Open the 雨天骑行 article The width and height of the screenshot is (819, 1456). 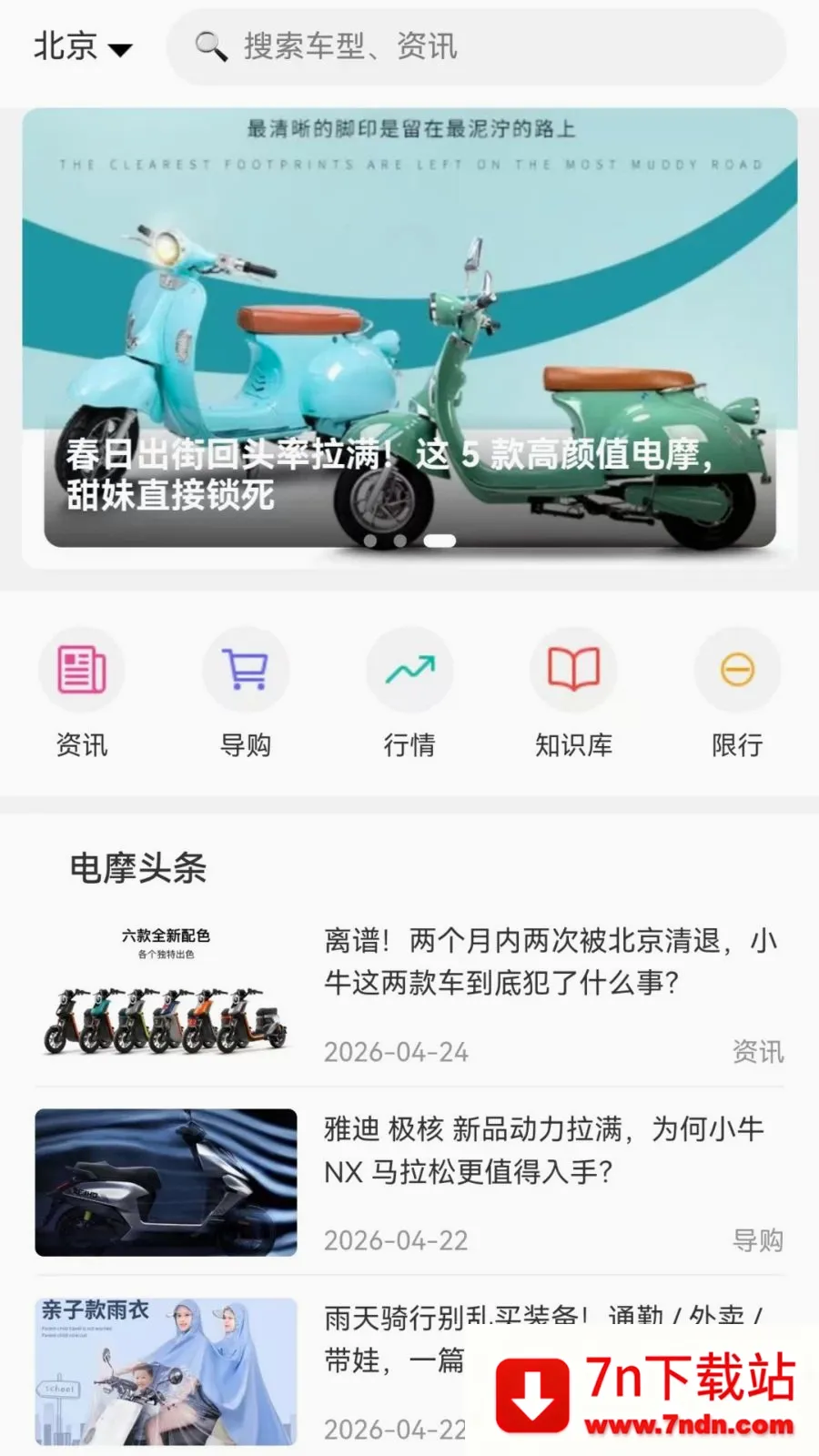pyautogui.click(x=409, y=1371)
